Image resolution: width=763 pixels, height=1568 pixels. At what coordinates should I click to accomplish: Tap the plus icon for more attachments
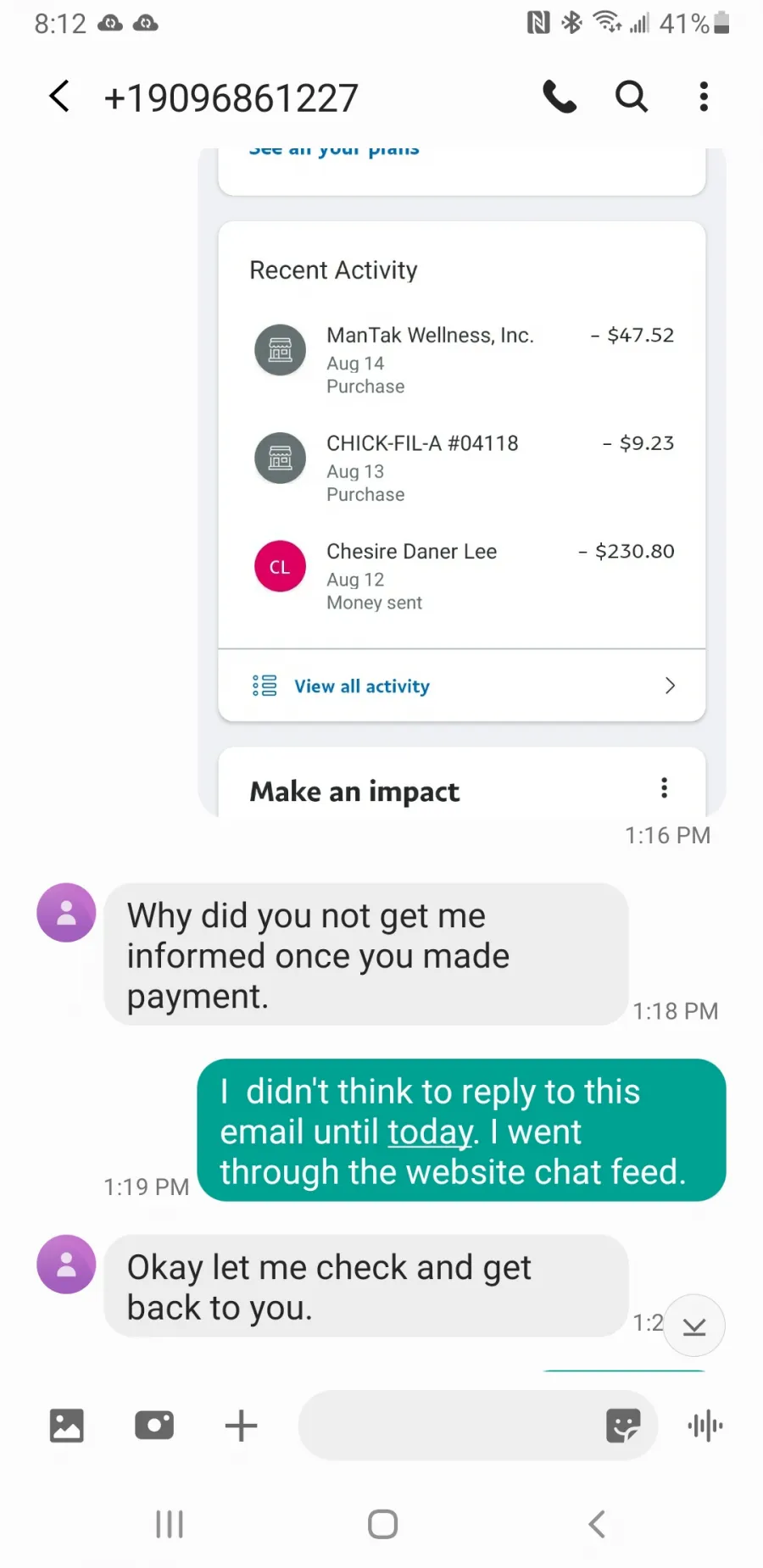(241, 1426)
